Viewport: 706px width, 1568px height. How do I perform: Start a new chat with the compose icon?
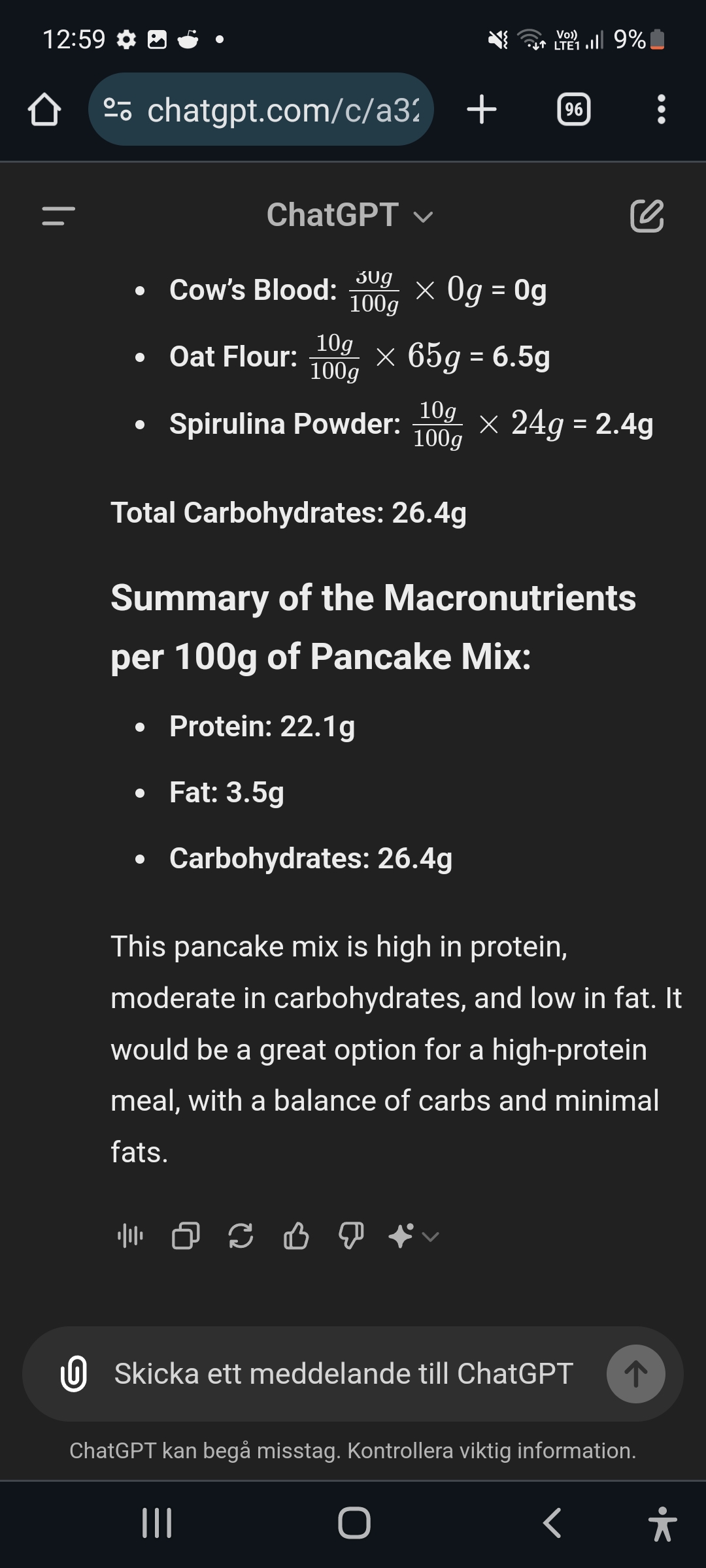pos(647,216)
